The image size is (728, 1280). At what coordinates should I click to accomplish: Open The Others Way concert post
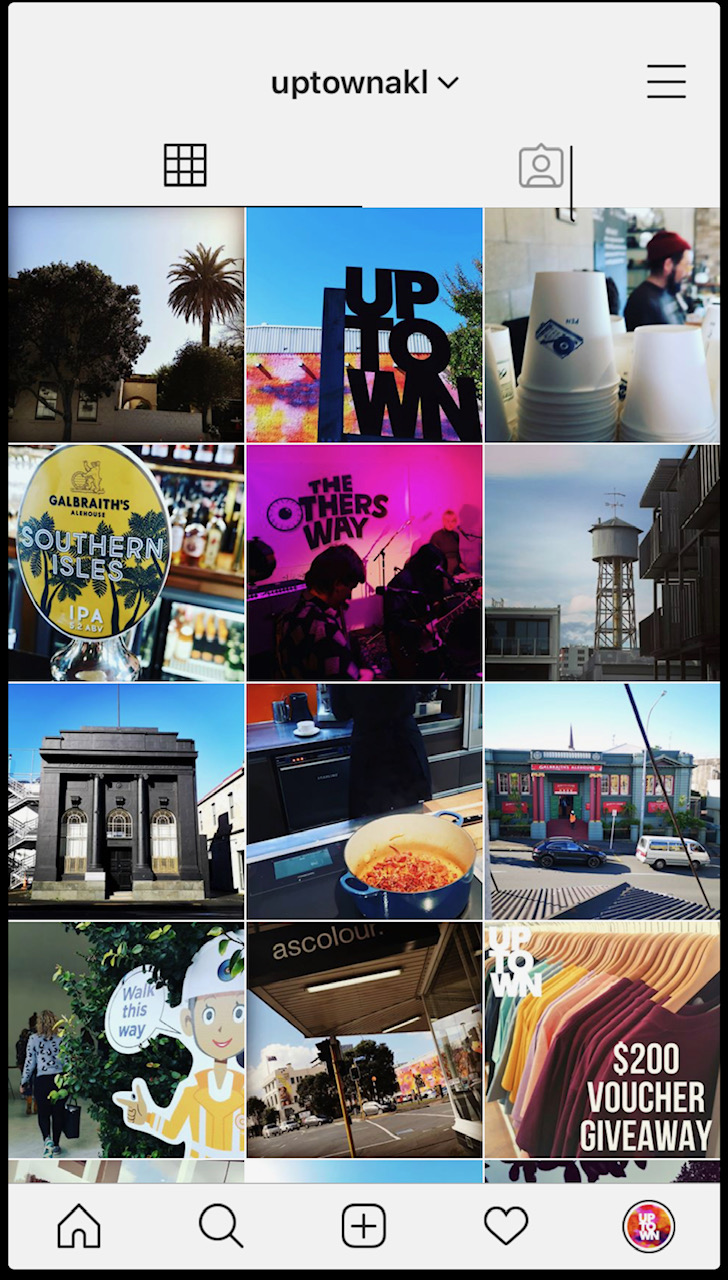pyautogui.click(x=364, y=563)
